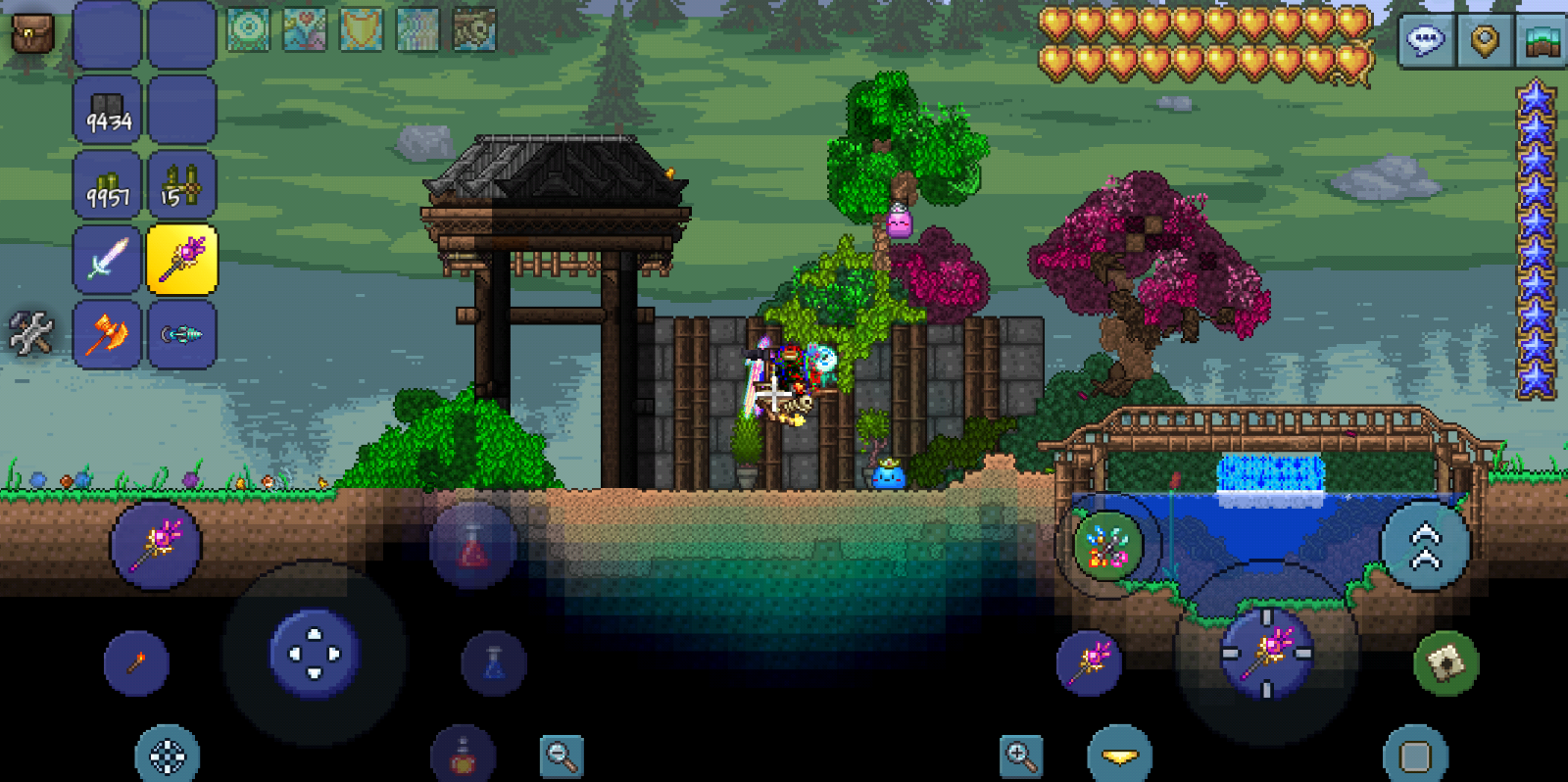
Task: Tap the double arrow jump button
Action: (1425, 546)
